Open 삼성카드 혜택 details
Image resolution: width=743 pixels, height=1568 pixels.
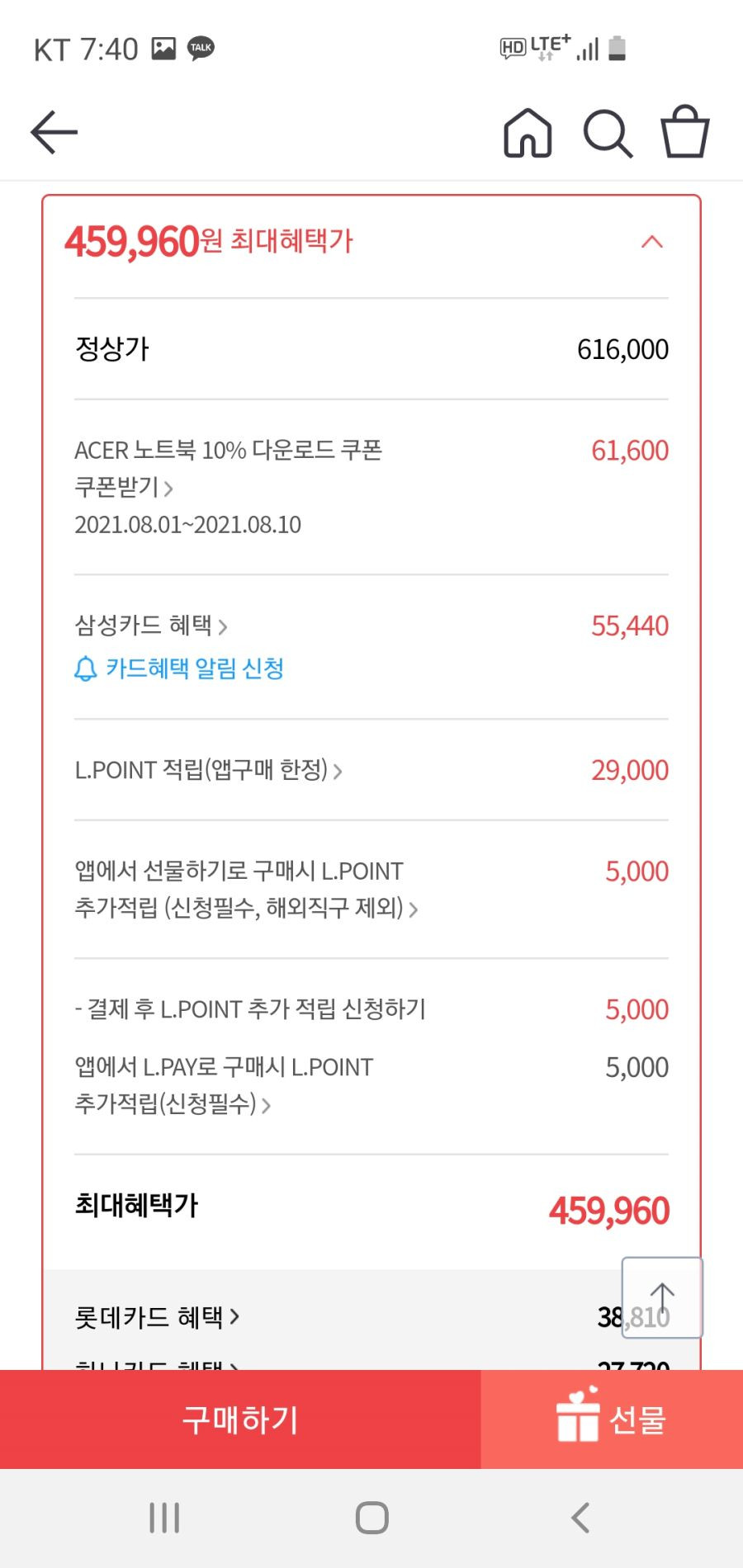click(x=151, y=626)
